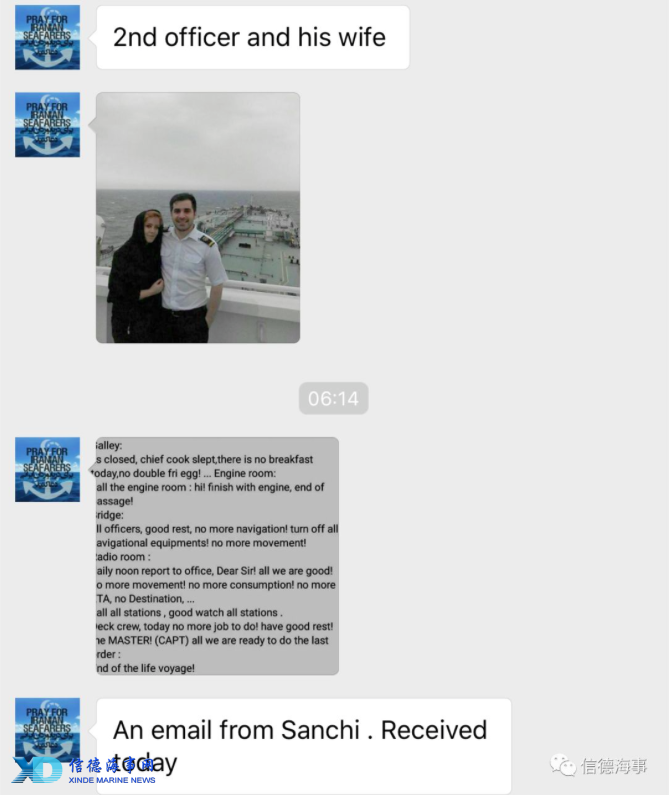Open sender avatar beside '2nd officer and his wife'
The width and height of the screenshot is (669, 795).
(47, 37)
